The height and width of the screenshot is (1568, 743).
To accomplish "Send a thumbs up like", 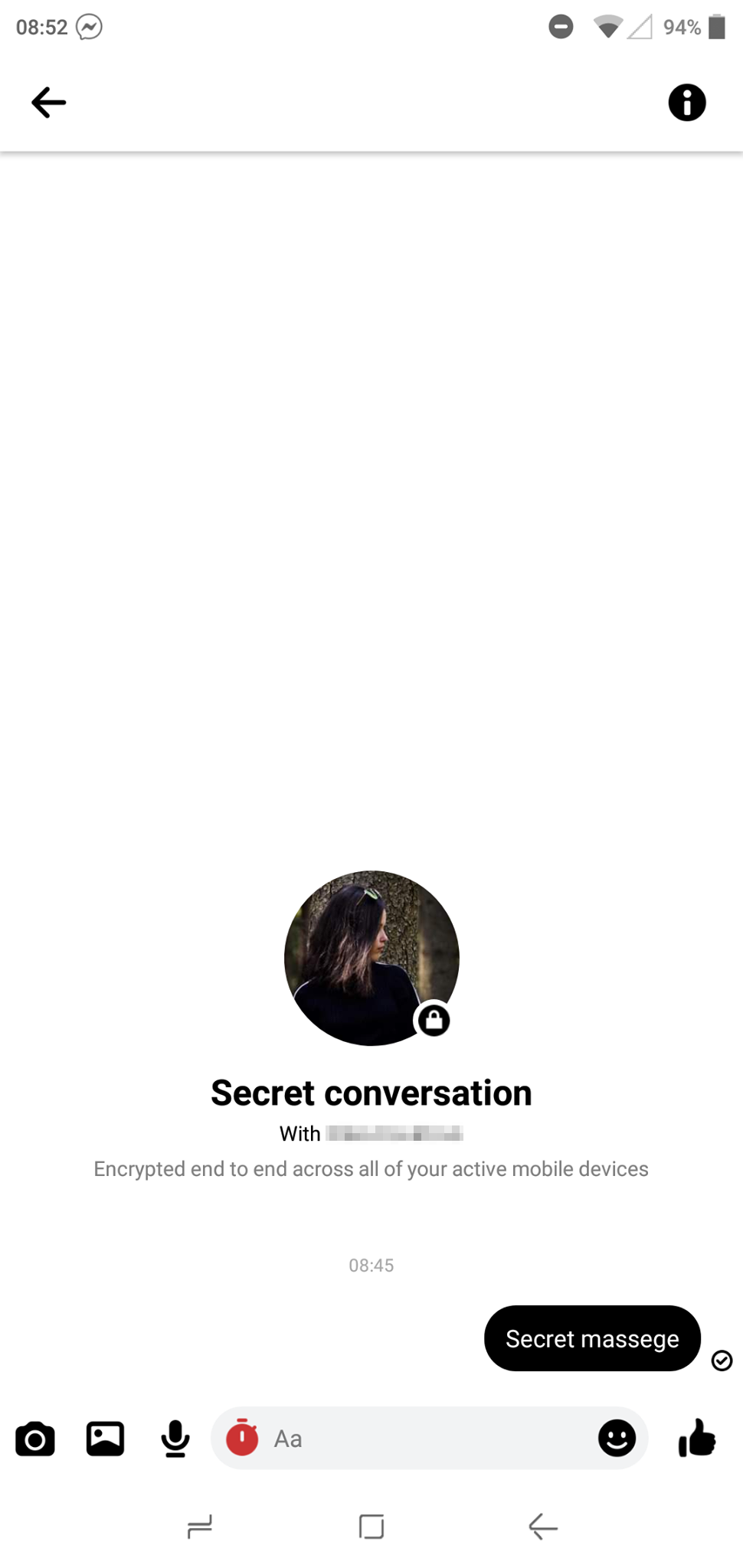I will [x=697, y=1438].
